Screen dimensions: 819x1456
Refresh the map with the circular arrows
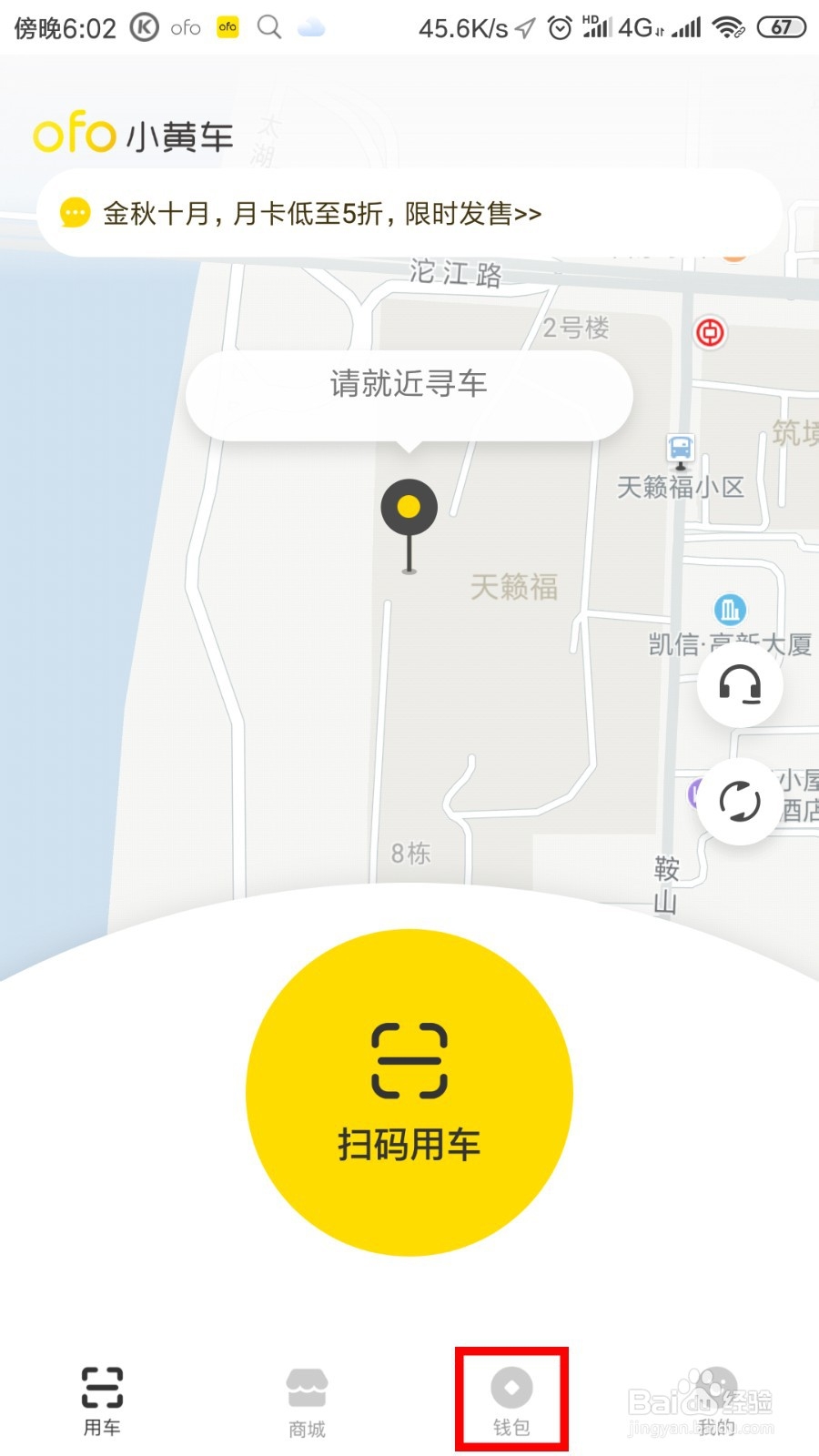pyautogui.click(x=740, y=802)
